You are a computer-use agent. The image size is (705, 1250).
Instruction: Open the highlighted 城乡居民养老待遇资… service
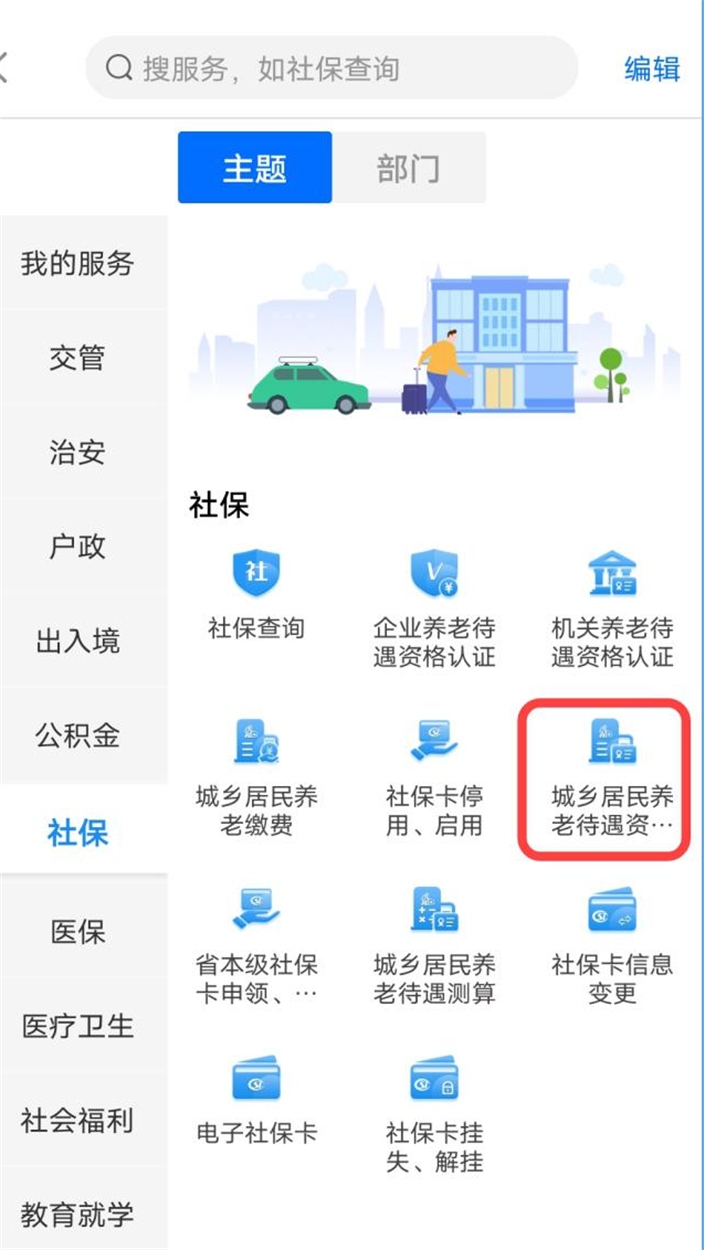(612, 778)
